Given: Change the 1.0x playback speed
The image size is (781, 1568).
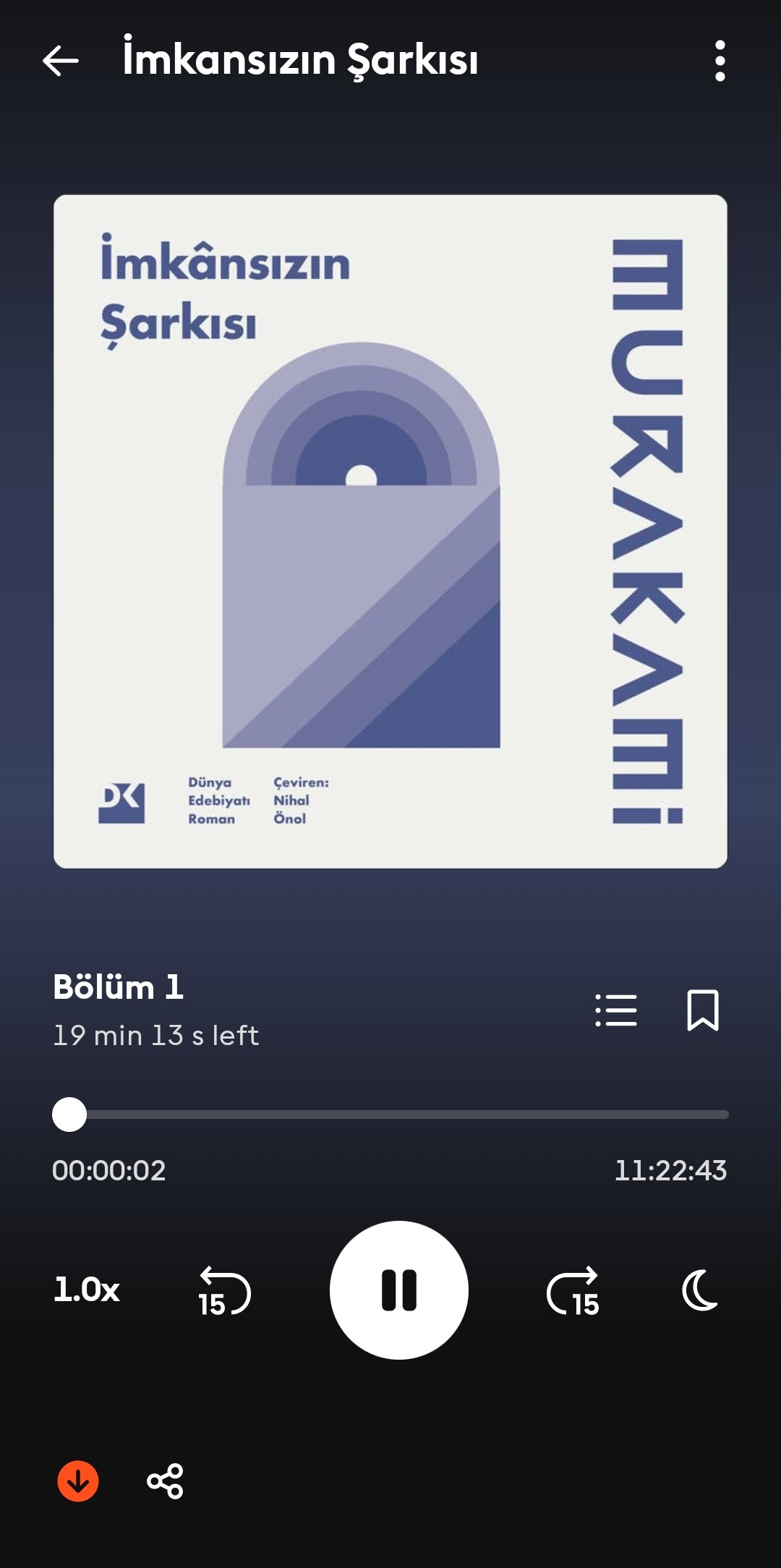Looking at the screenshot, I should point(87,1290).
